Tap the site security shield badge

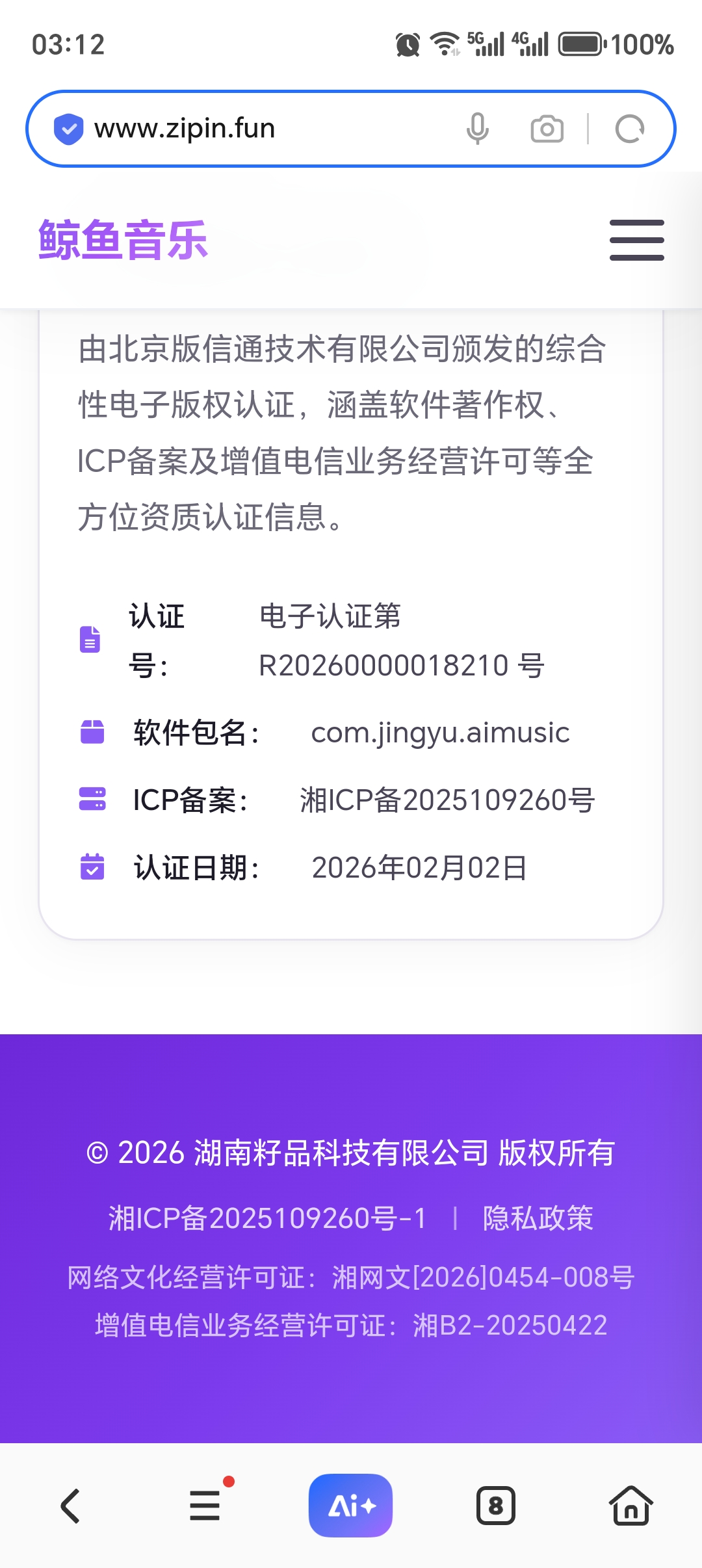69,127
